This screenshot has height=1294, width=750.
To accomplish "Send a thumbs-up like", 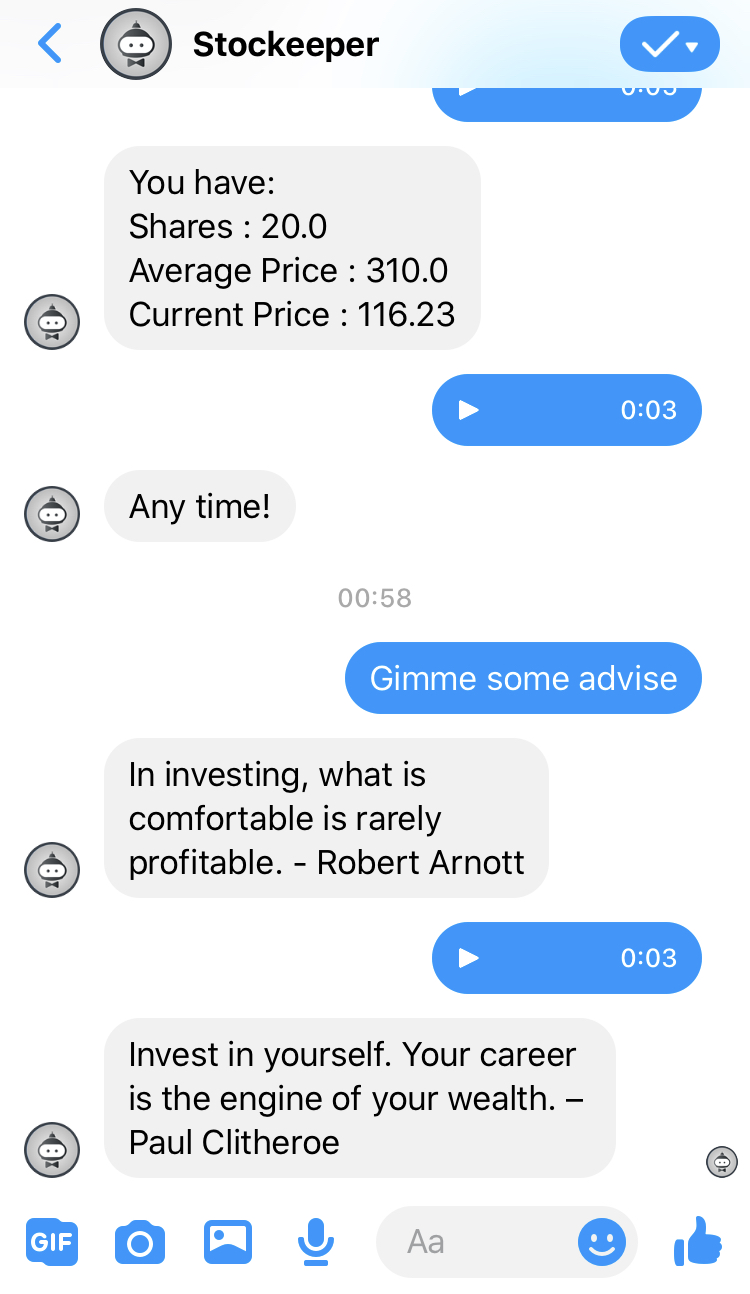I will coord(698,1242).
